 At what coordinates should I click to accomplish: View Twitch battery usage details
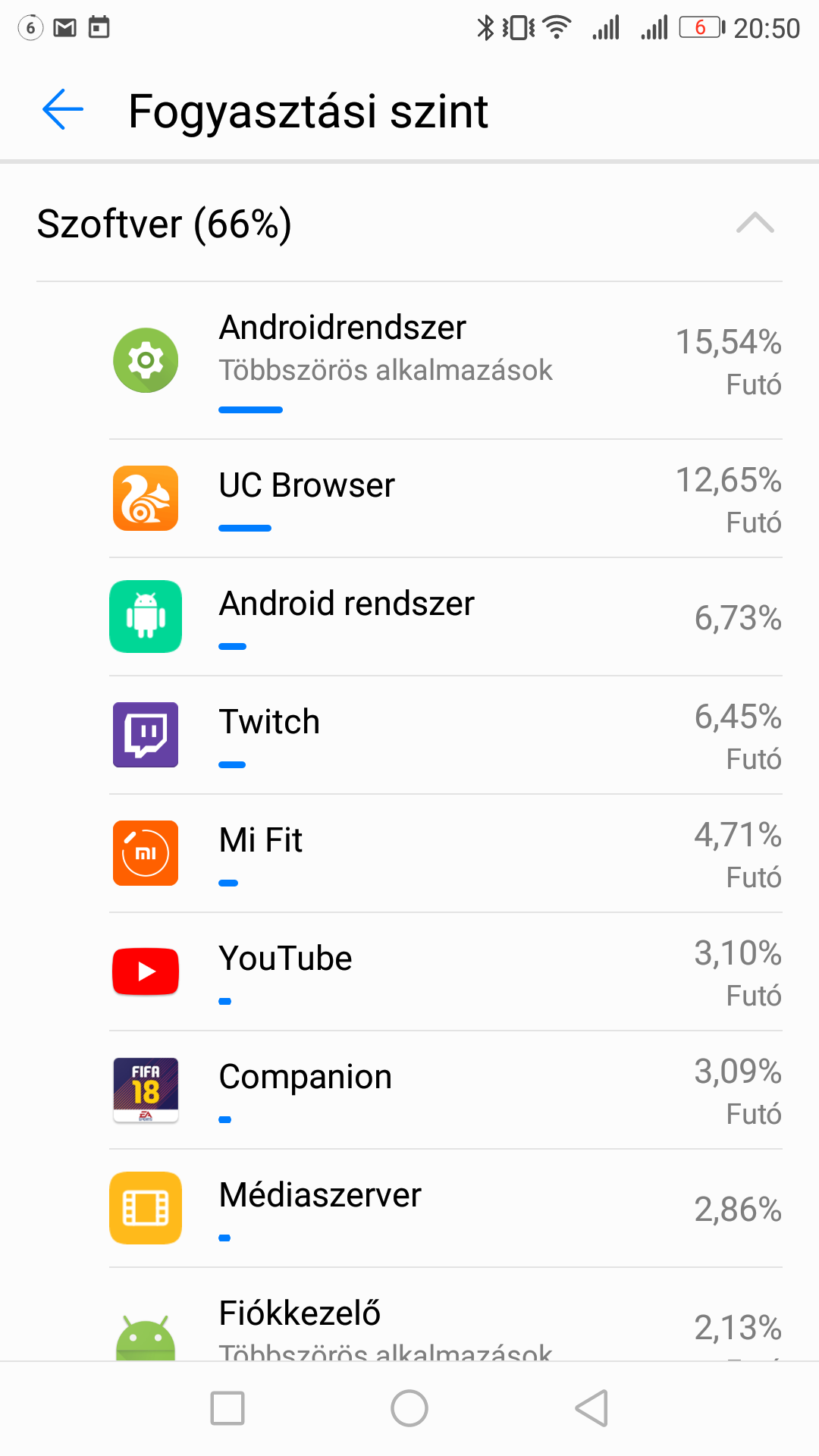tap(409, 736)
